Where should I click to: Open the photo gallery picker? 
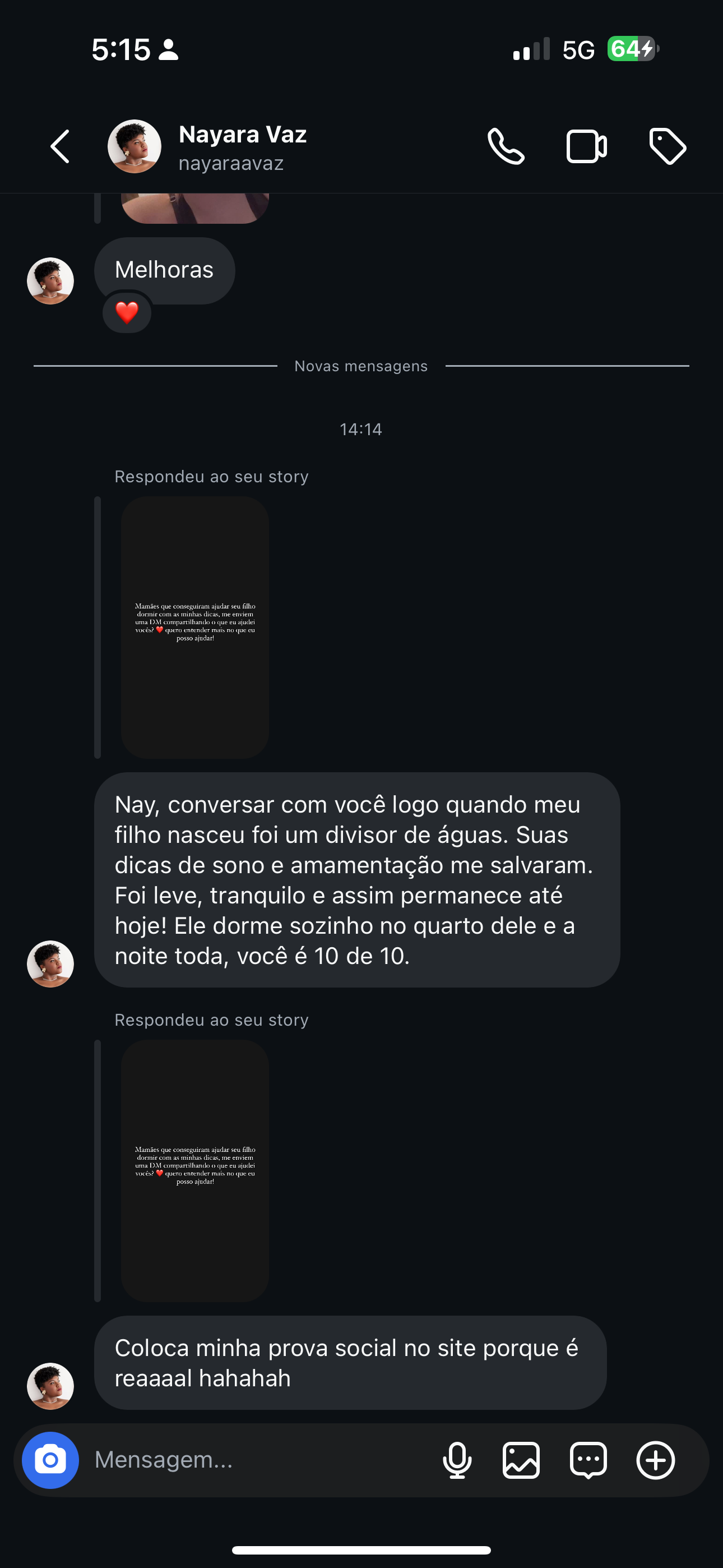click(x=521, y=1460)
